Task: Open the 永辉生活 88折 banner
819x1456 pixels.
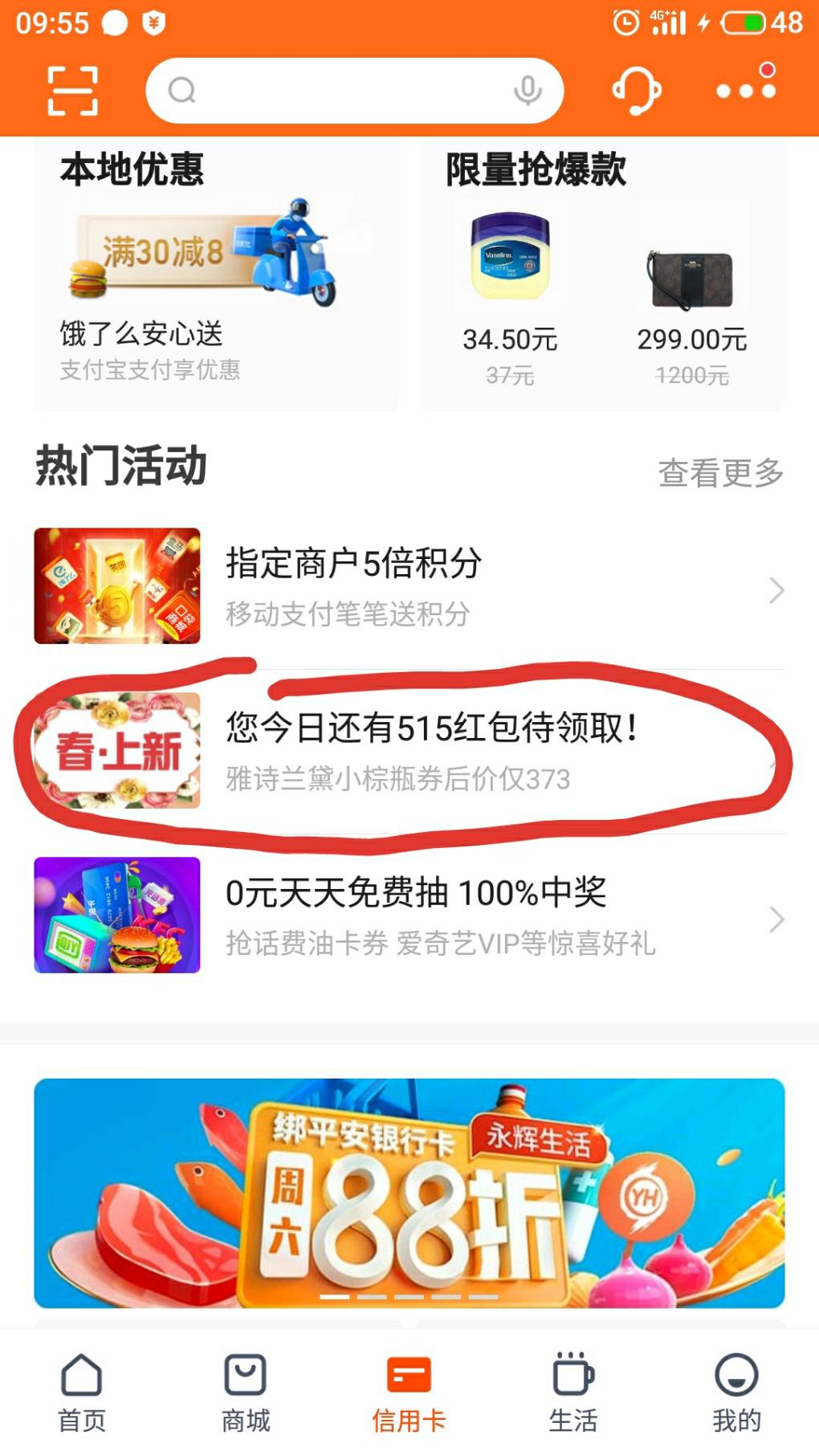Action: coord(409,1193)
